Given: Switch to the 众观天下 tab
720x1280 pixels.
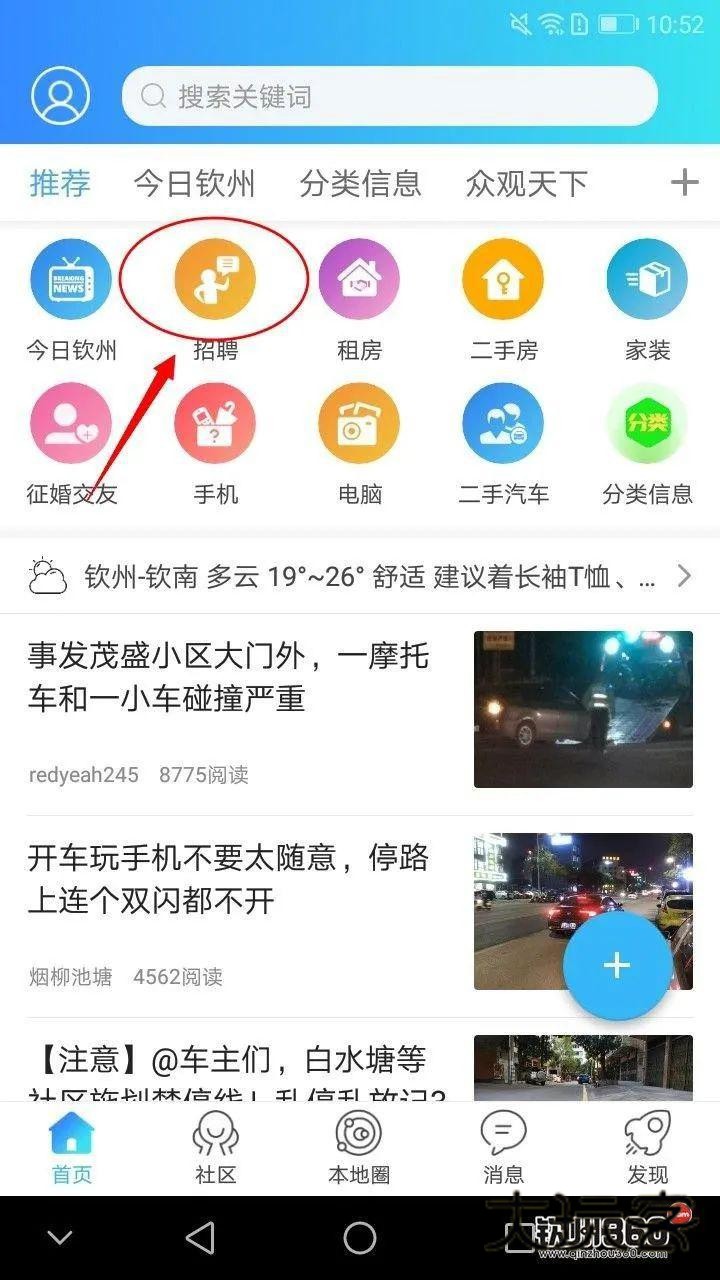Looking at the screenshot, I should (525, 183).
